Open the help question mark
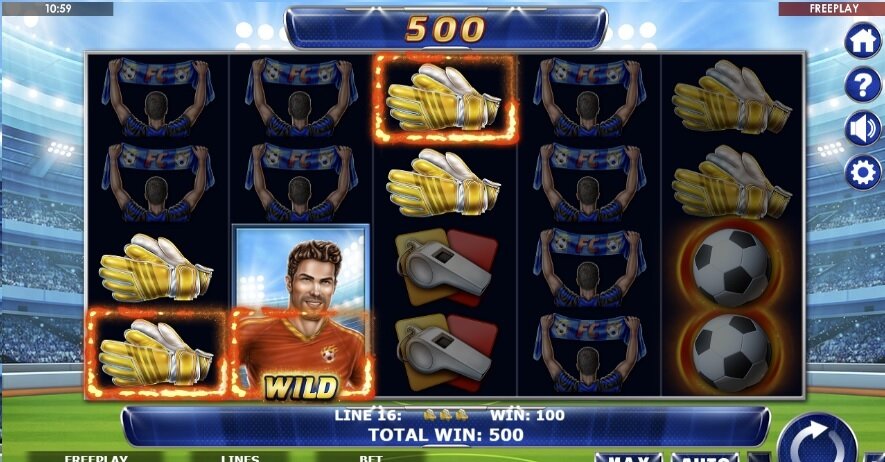This screenshot has width=885, height=462. point(862,85)
